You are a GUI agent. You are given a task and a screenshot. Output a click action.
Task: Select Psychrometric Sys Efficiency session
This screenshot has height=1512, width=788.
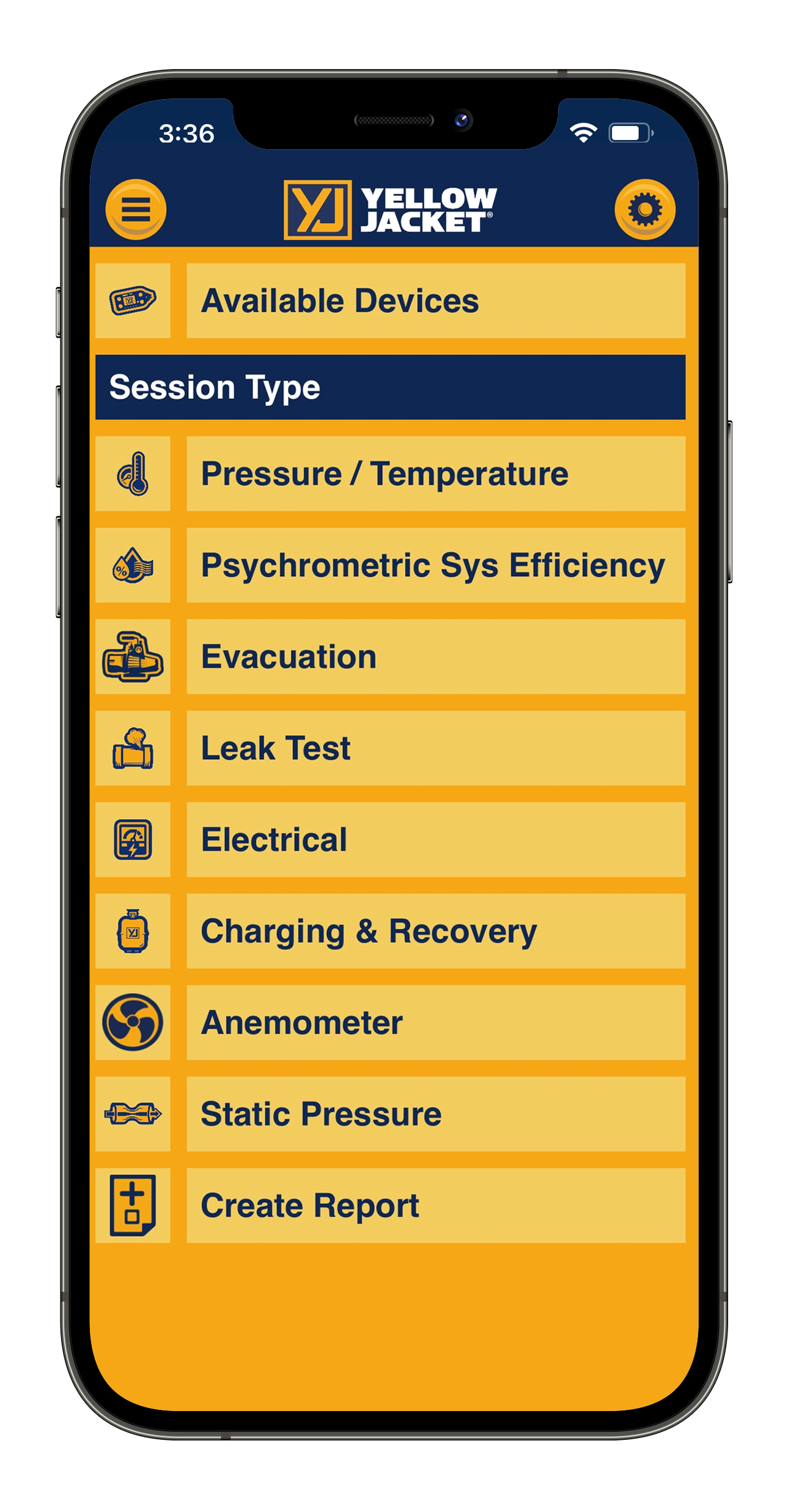tap(435, 565)
